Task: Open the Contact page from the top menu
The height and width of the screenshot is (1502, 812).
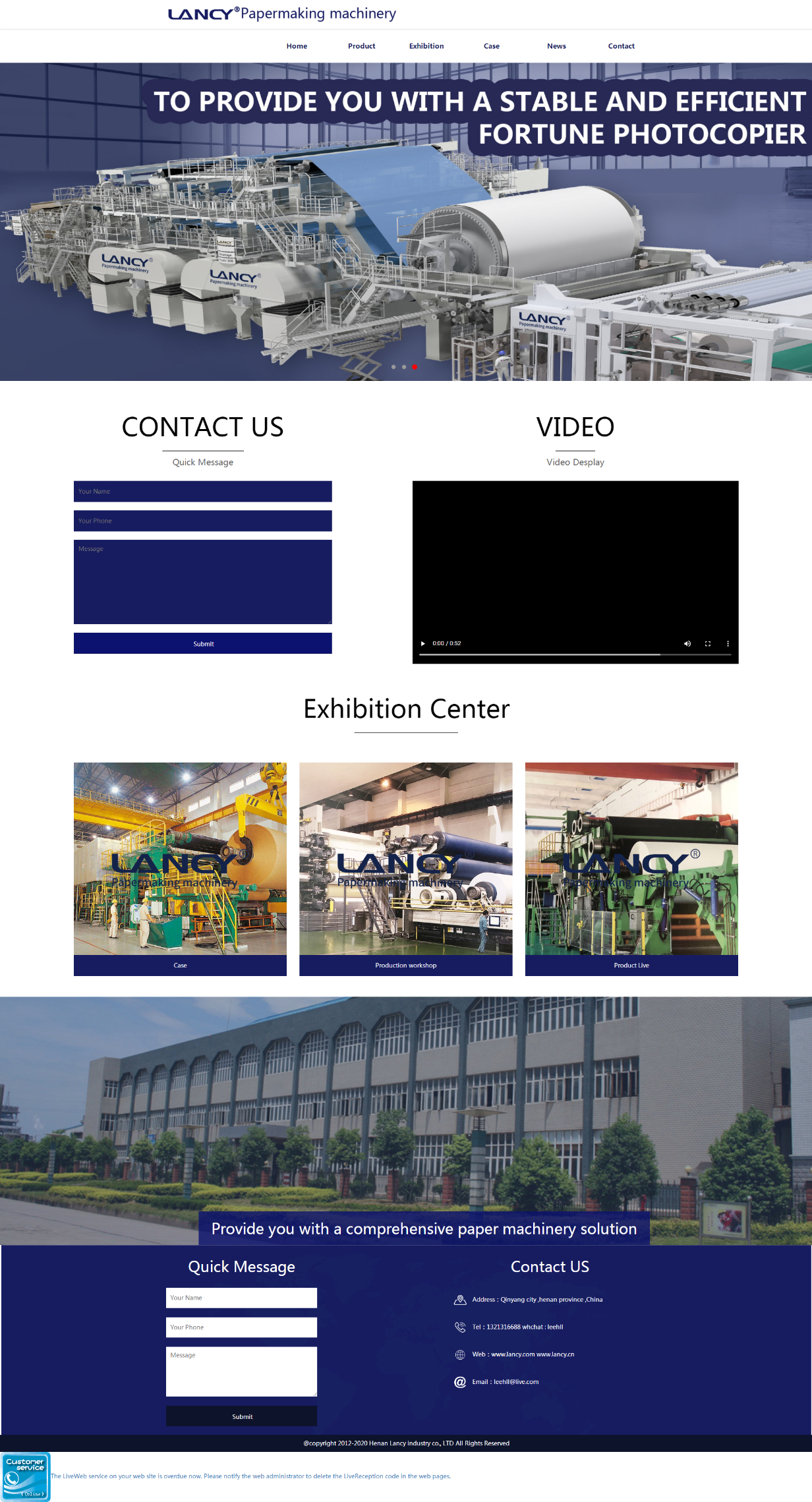Action: coord(621,46)
